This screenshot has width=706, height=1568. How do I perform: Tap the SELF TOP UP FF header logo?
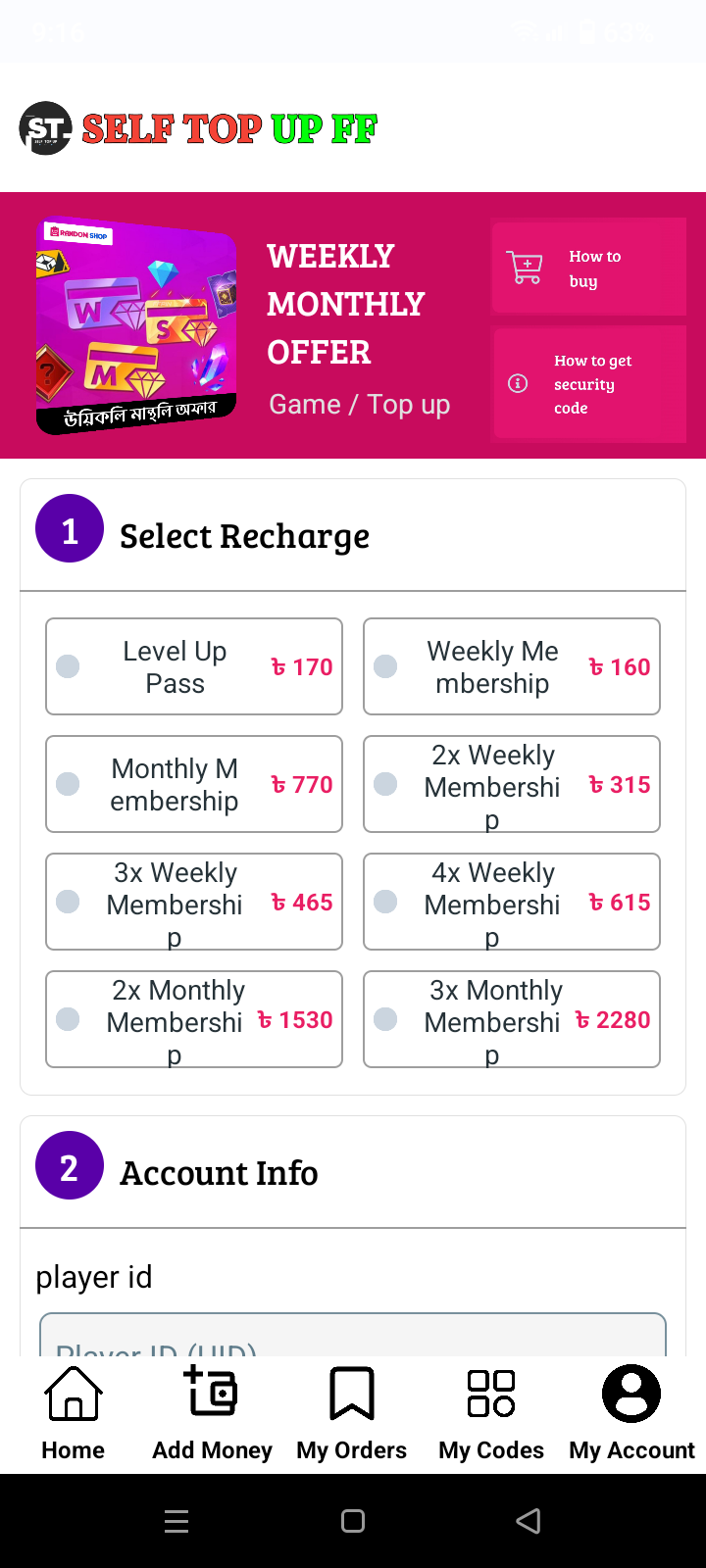click(198, 128)
